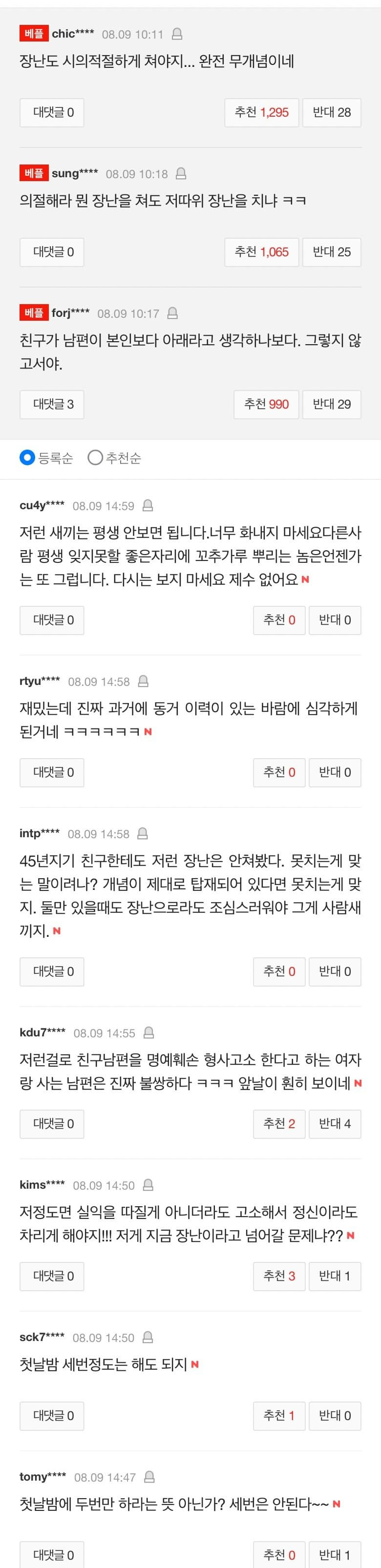Upvote cu4y****'s comment

pos(279,620)
